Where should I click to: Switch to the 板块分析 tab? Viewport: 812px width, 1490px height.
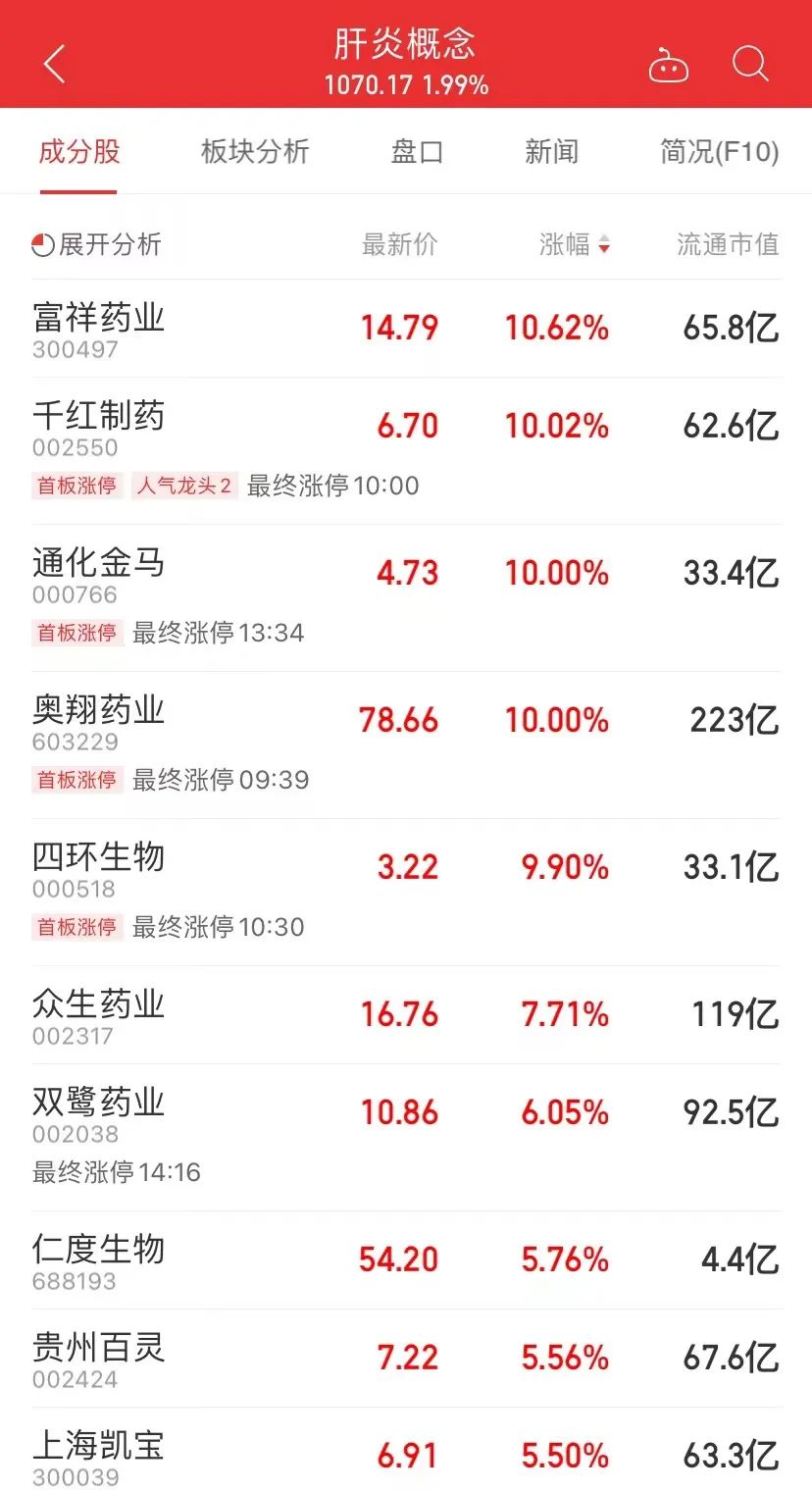pyautogui.click(x=255, y=152)
